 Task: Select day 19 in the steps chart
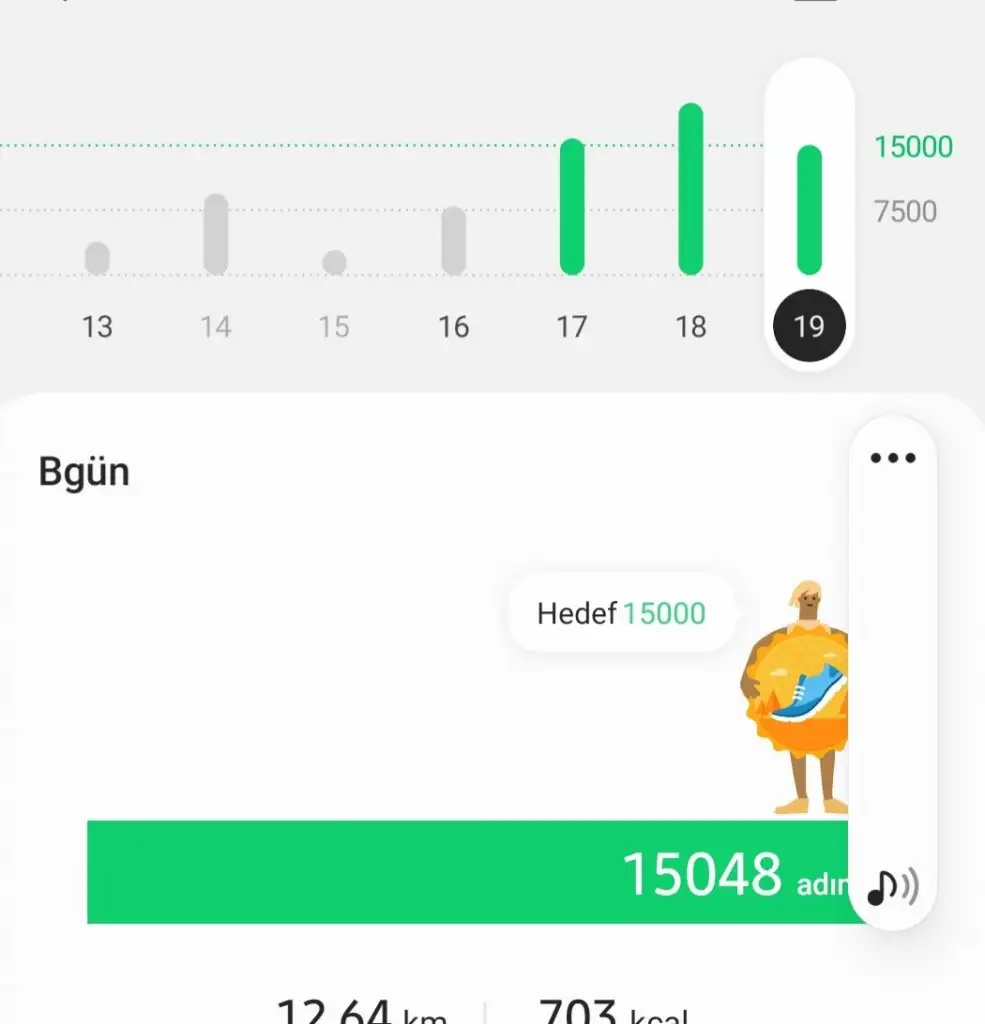pos(809,326)
